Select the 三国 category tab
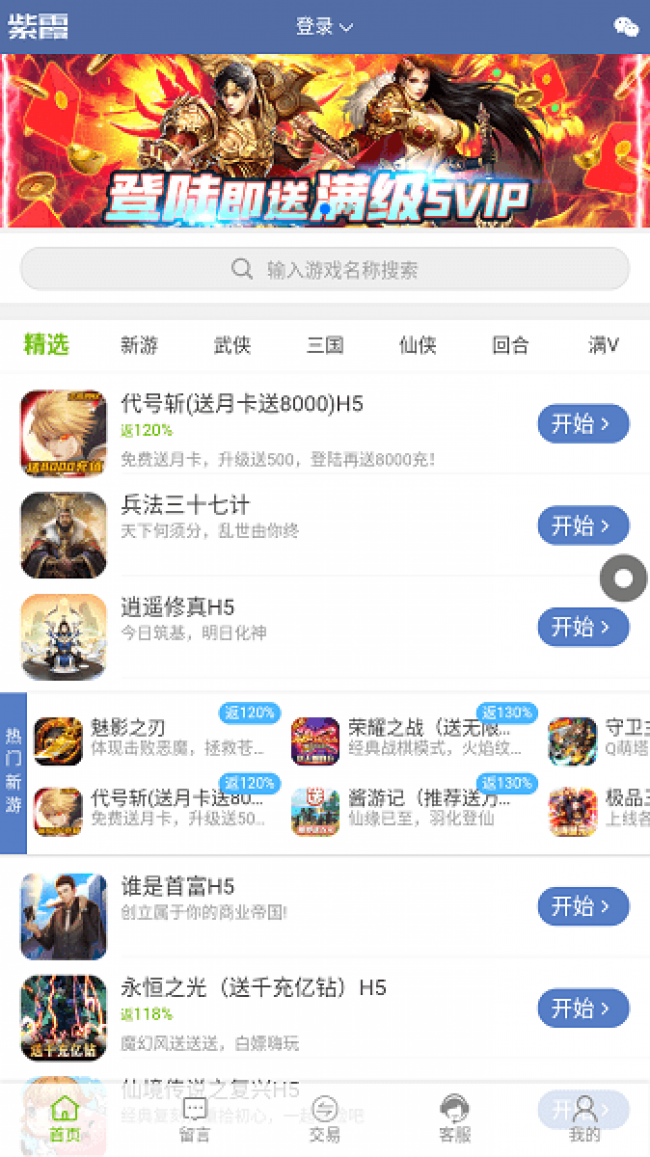Screen dimensions: 650x1157 325,346
